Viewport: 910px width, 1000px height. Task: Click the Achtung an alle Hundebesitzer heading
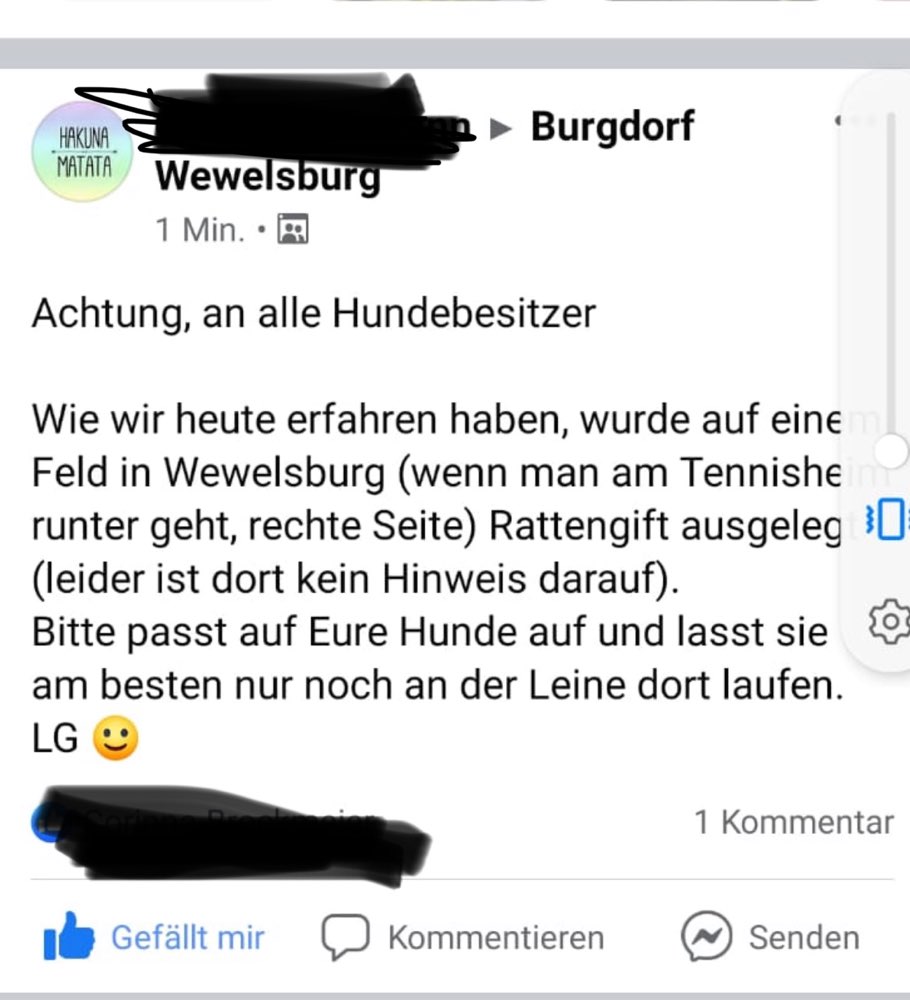coord(313,312)
